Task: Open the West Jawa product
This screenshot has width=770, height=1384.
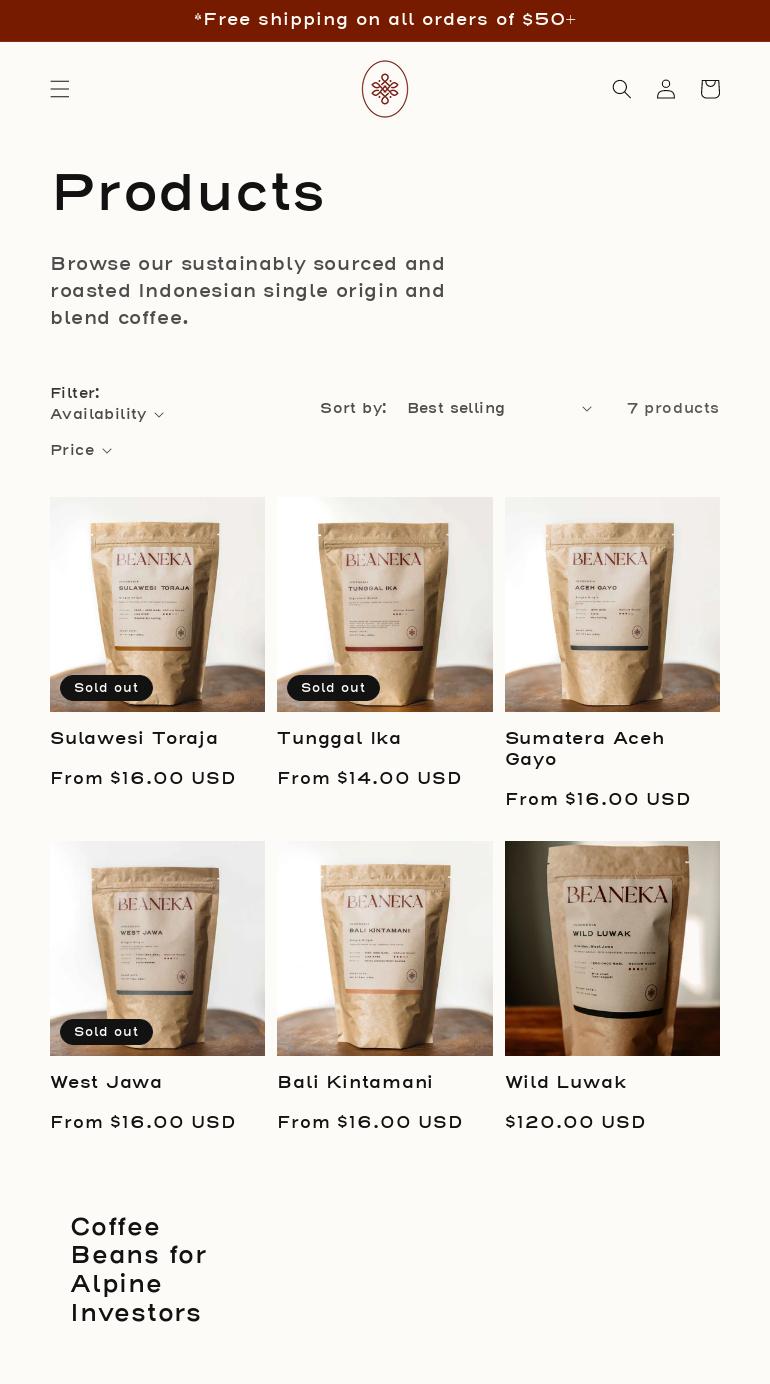Action: [106, 1082]
